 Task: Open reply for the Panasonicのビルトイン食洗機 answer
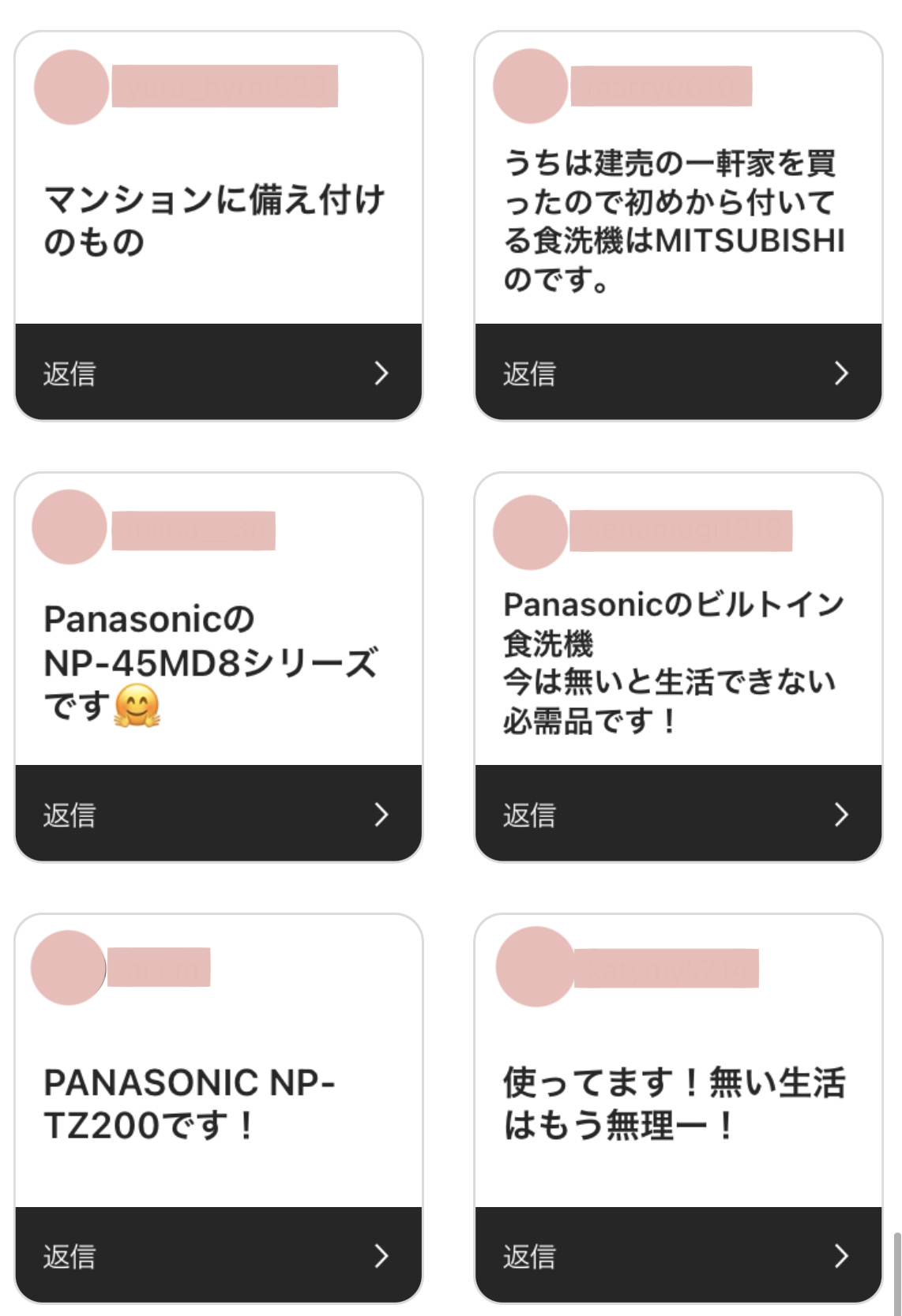[678, 813]
